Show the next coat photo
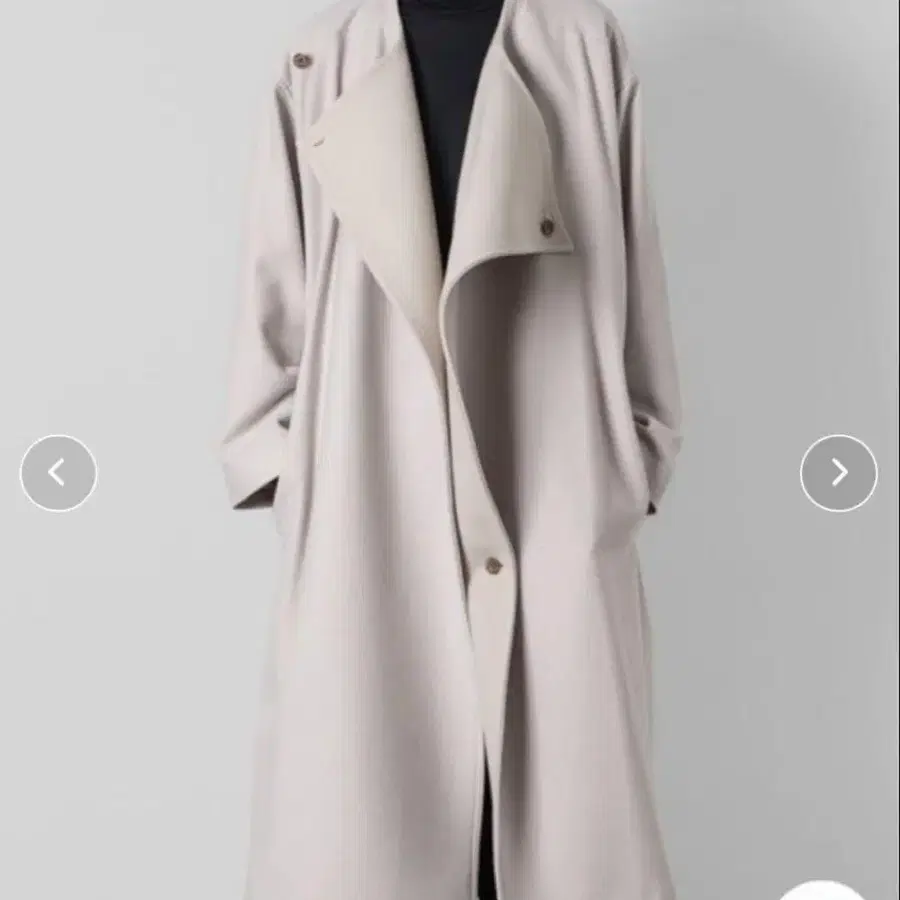This screenshot has width=900, height=900. [x=838, y=473]
